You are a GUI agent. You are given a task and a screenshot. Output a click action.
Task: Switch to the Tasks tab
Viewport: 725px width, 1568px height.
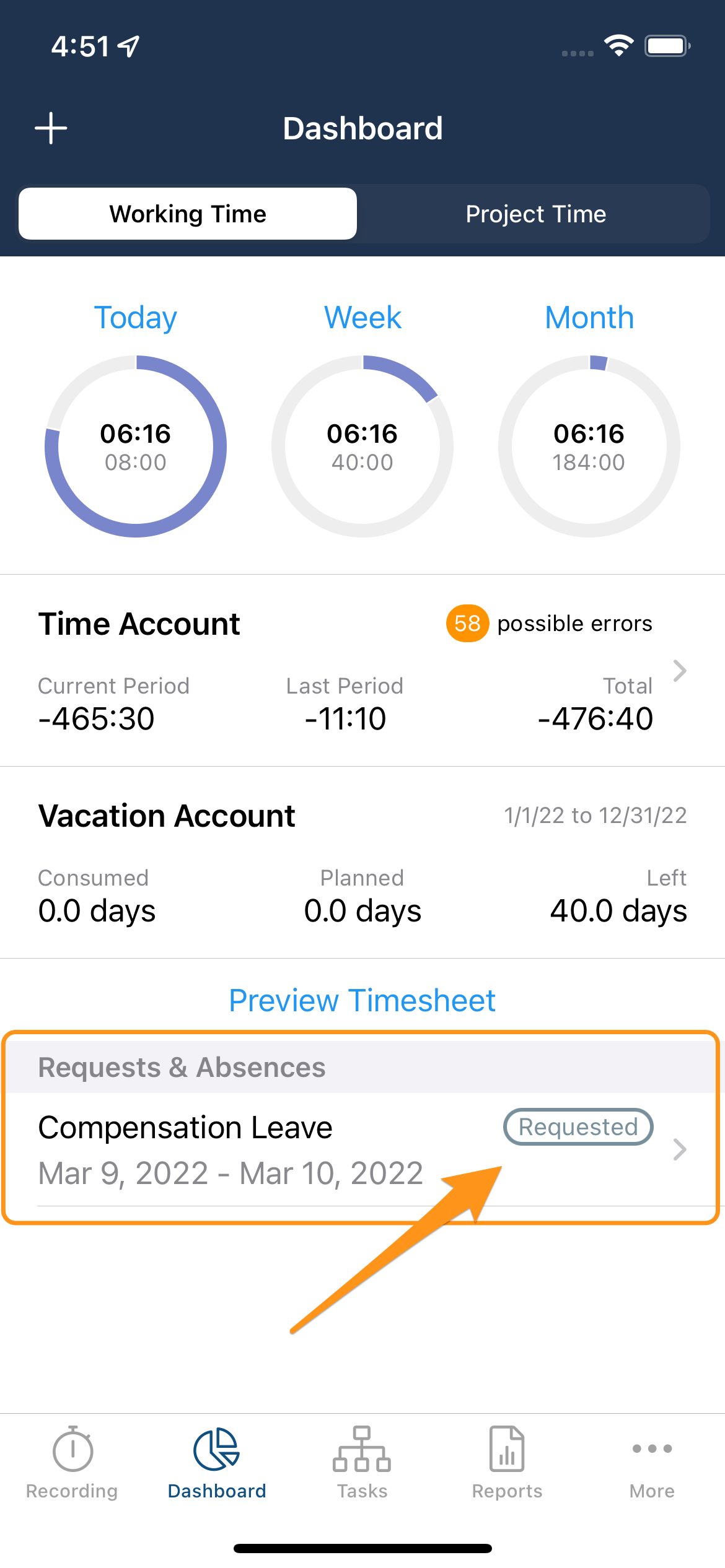pos(362,1463)
